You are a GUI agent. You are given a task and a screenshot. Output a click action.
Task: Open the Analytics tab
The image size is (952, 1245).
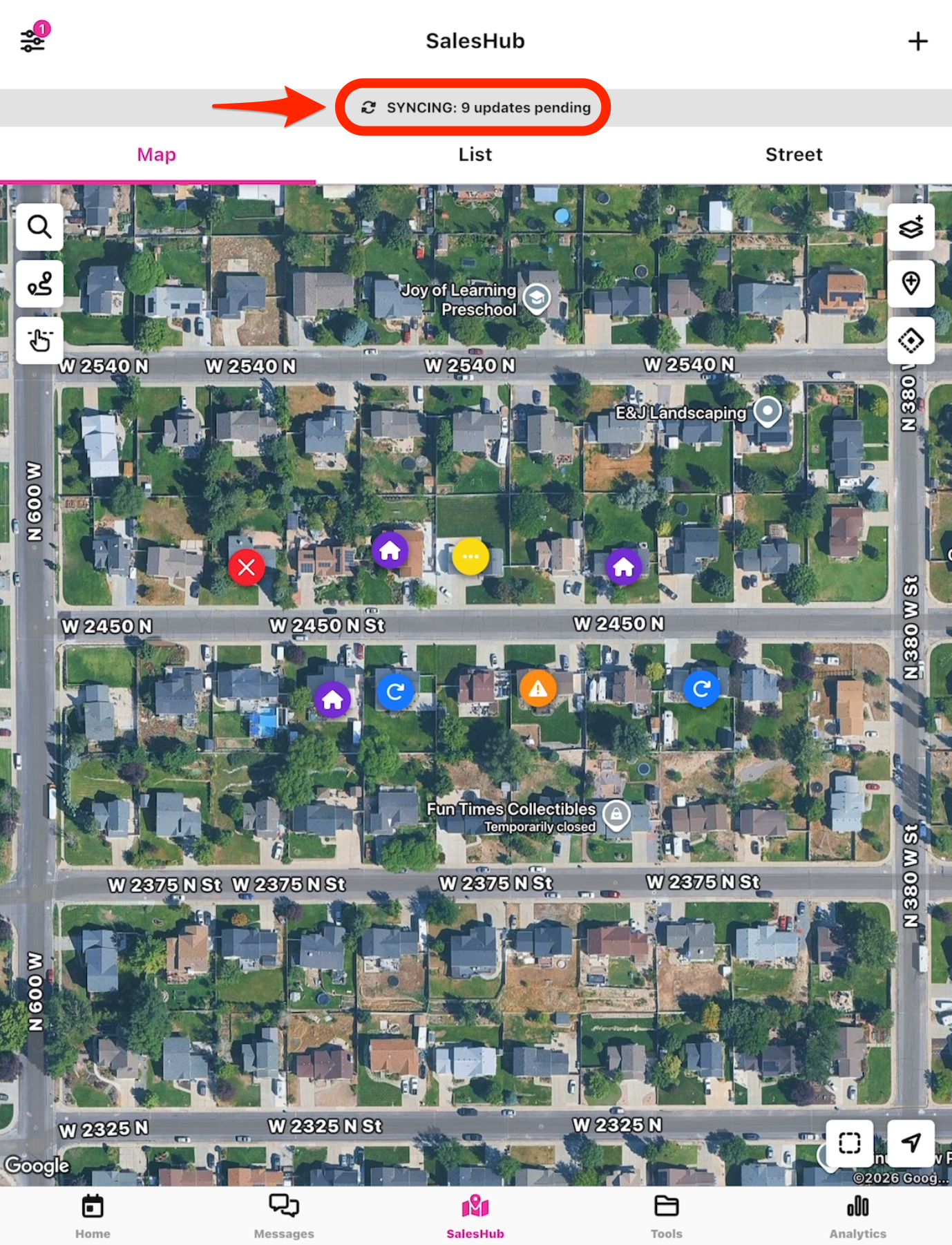click(x=857, y=1216)
